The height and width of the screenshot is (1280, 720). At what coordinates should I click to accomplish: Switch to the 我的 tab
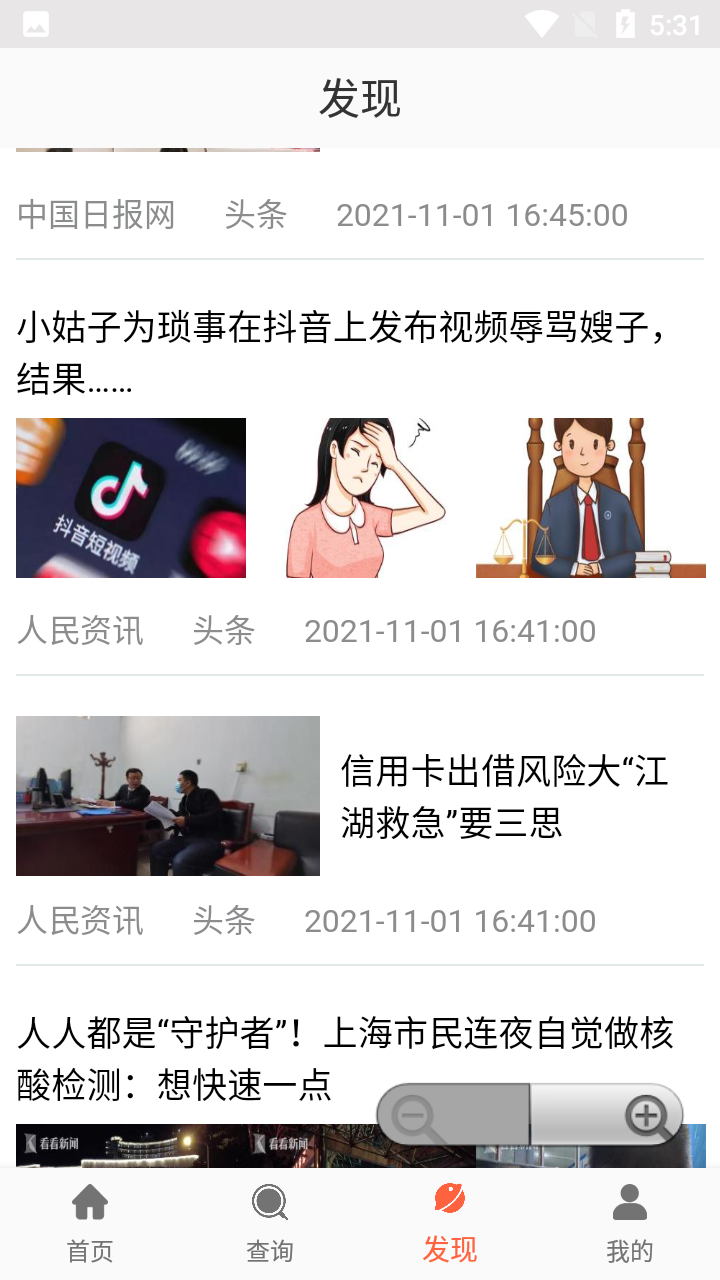(x=629, y=1222)
